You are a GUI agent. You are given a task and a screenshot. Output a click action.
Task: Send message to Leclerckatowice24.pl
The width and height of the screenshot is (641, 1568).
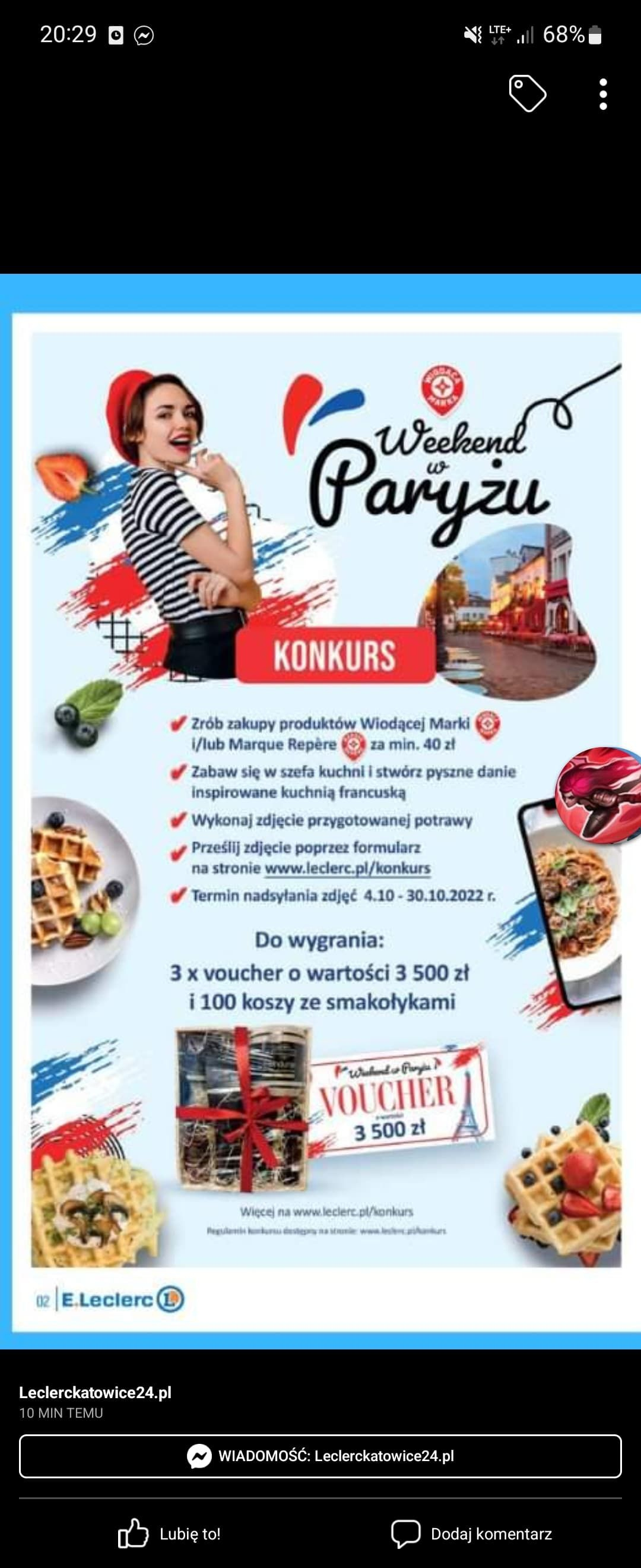(x=320, y=1456)
